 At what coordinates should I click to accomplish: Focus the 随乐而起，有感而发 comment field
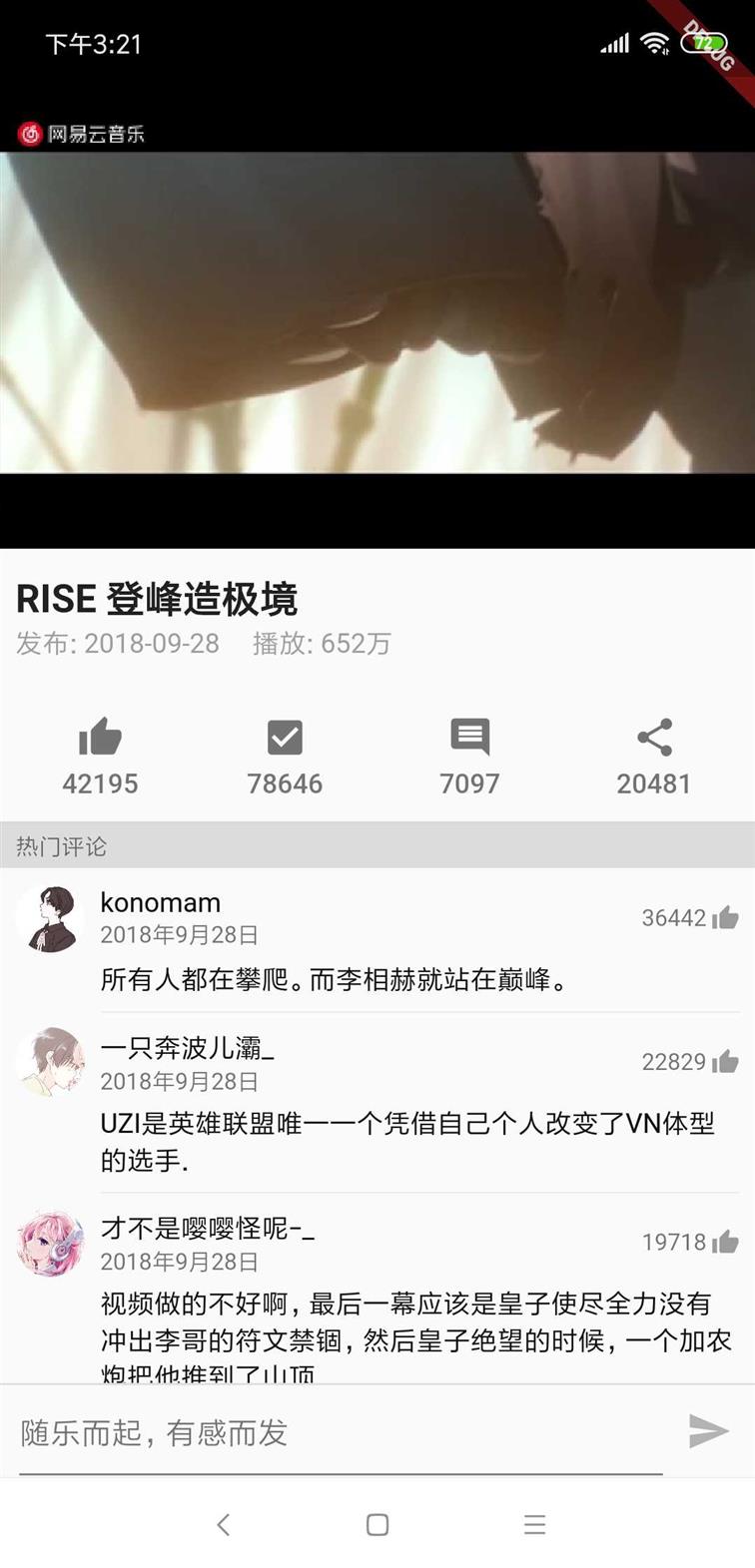[x=340, y=1433]
